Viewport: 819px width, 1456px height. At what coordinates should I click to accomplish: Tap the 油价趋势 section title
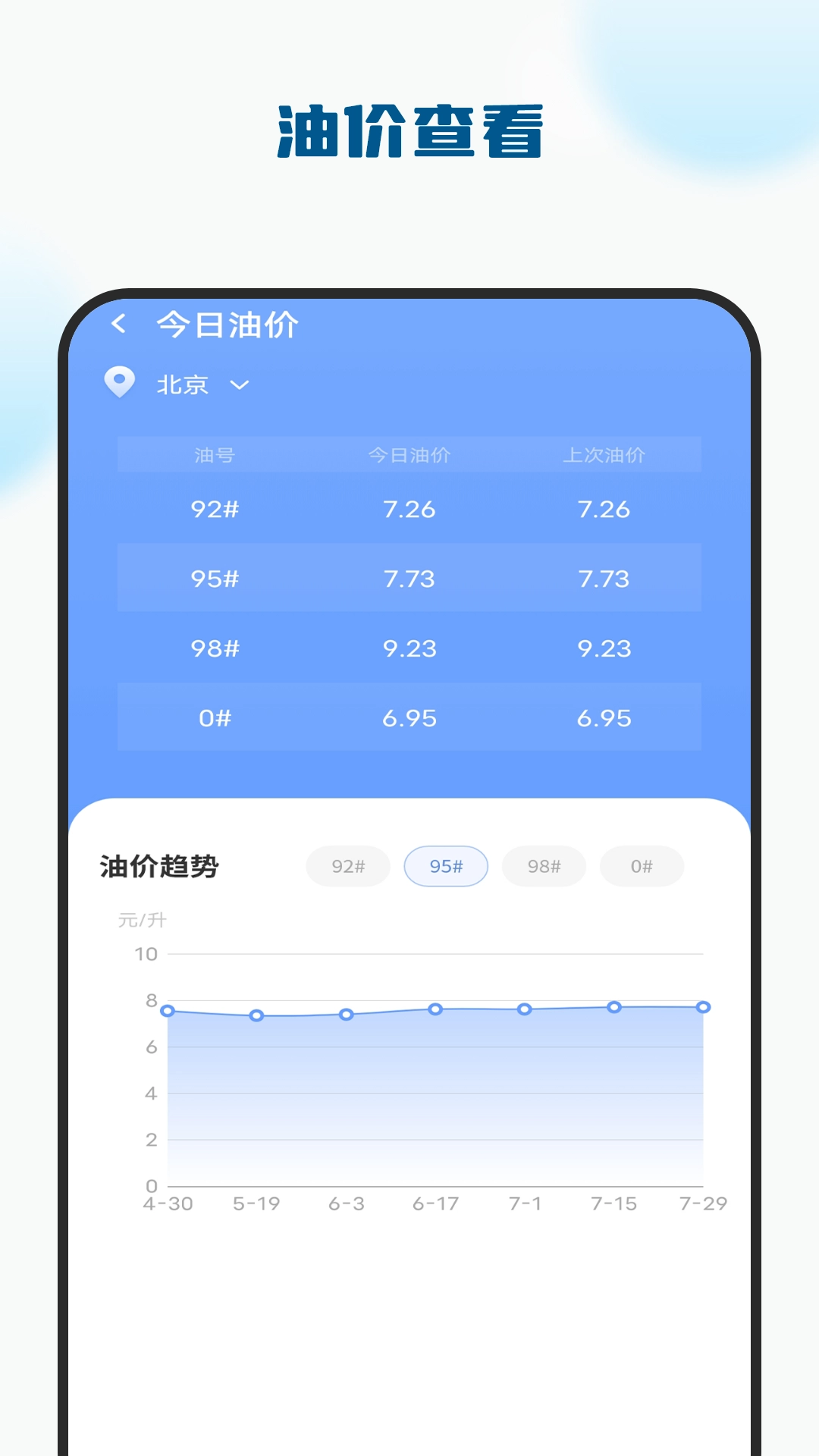159,866
